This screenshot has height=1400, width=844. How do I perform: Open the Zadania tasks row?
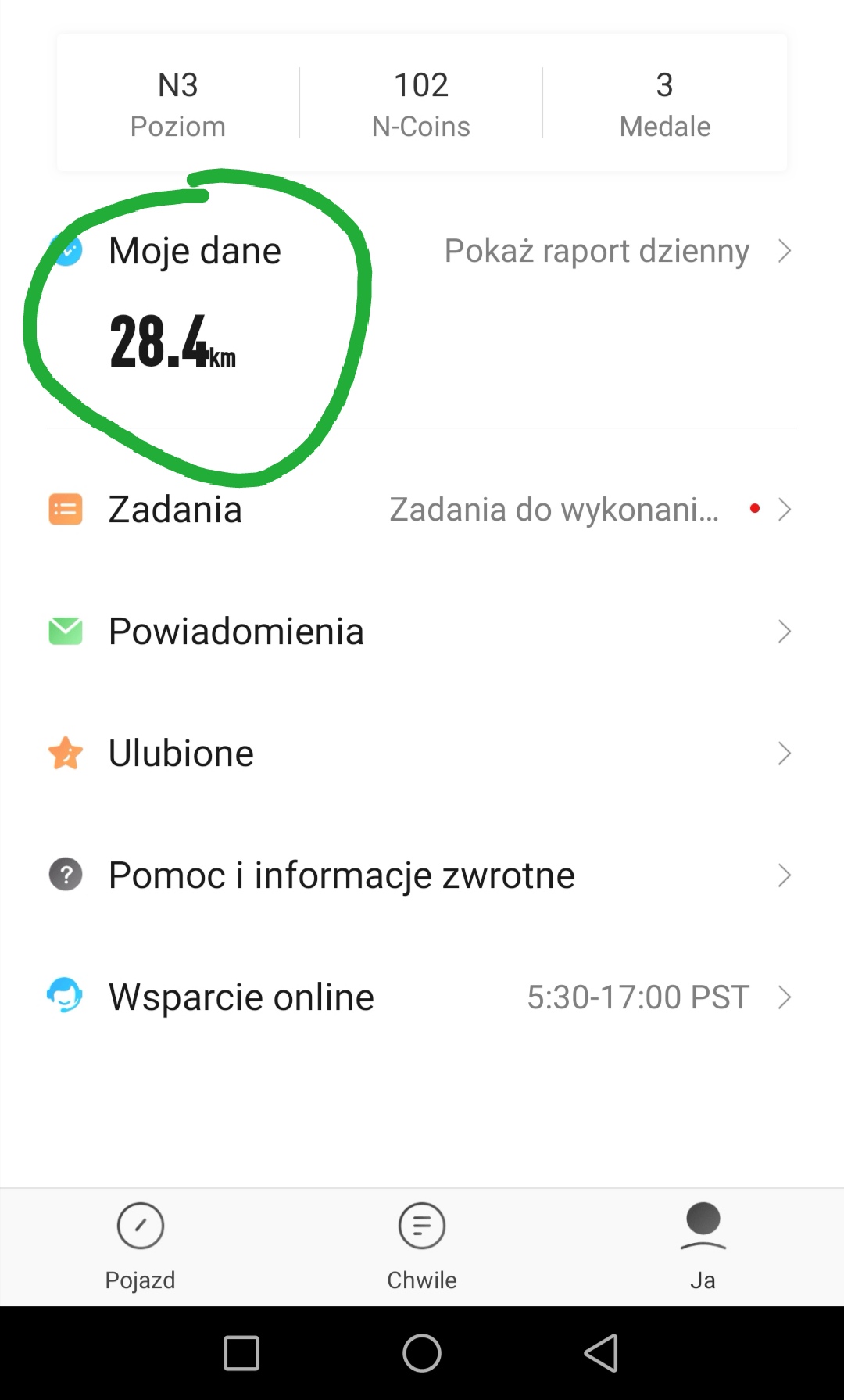(x=420, y=510)
